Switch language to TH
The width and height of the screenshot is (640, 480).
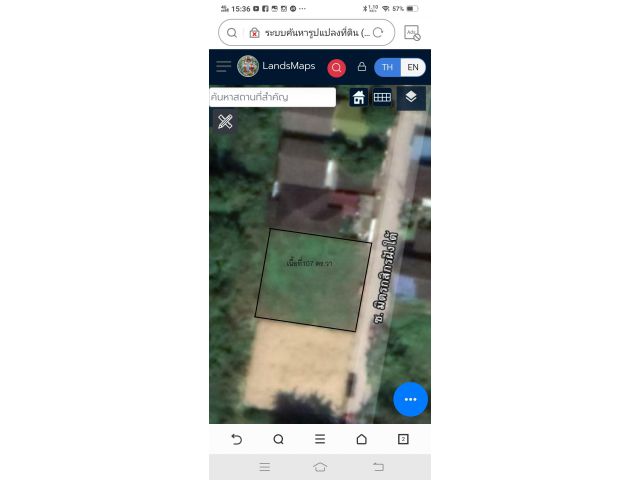click(387, 67)
